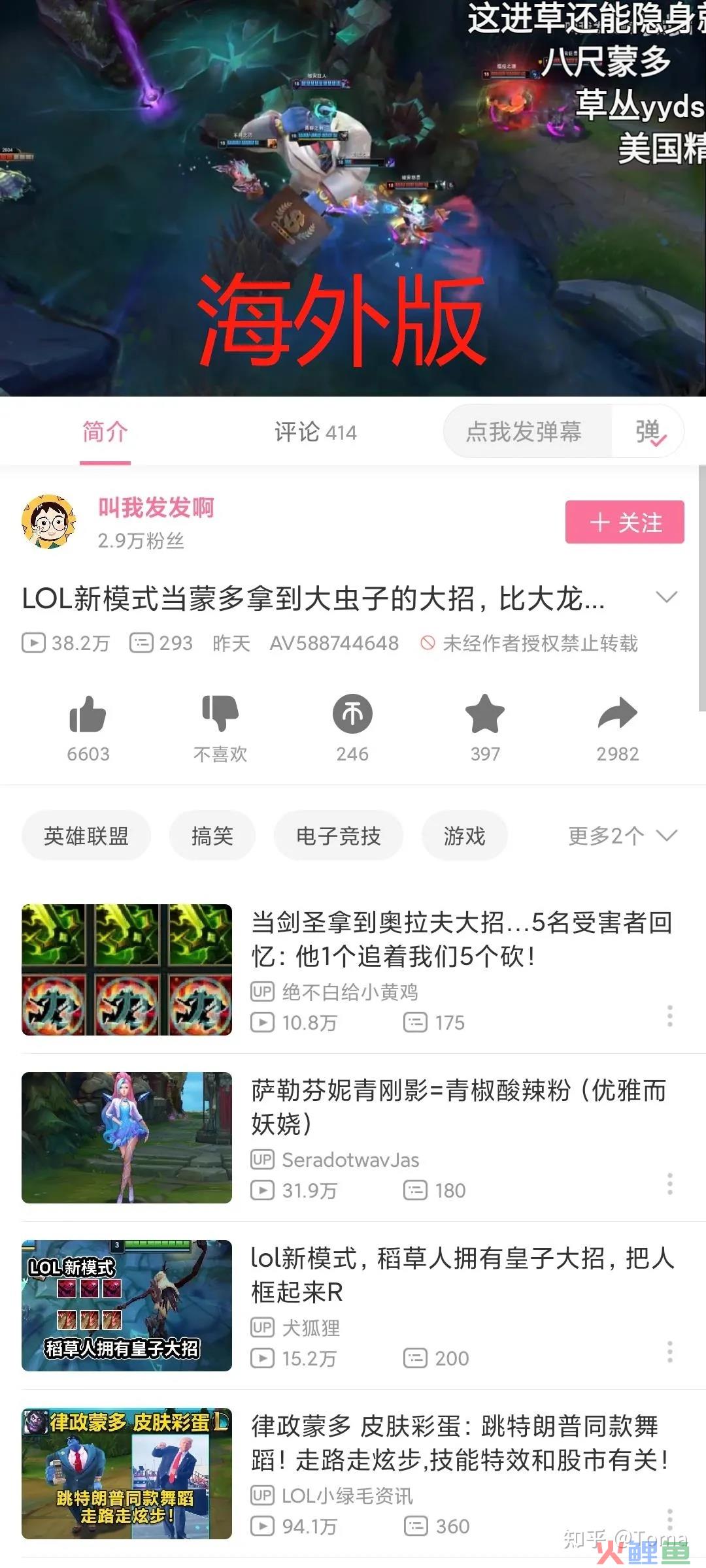Screen dimensions: 706x1568
Task: Follow uploader with the 关注 button
Action: click(624, 522)
